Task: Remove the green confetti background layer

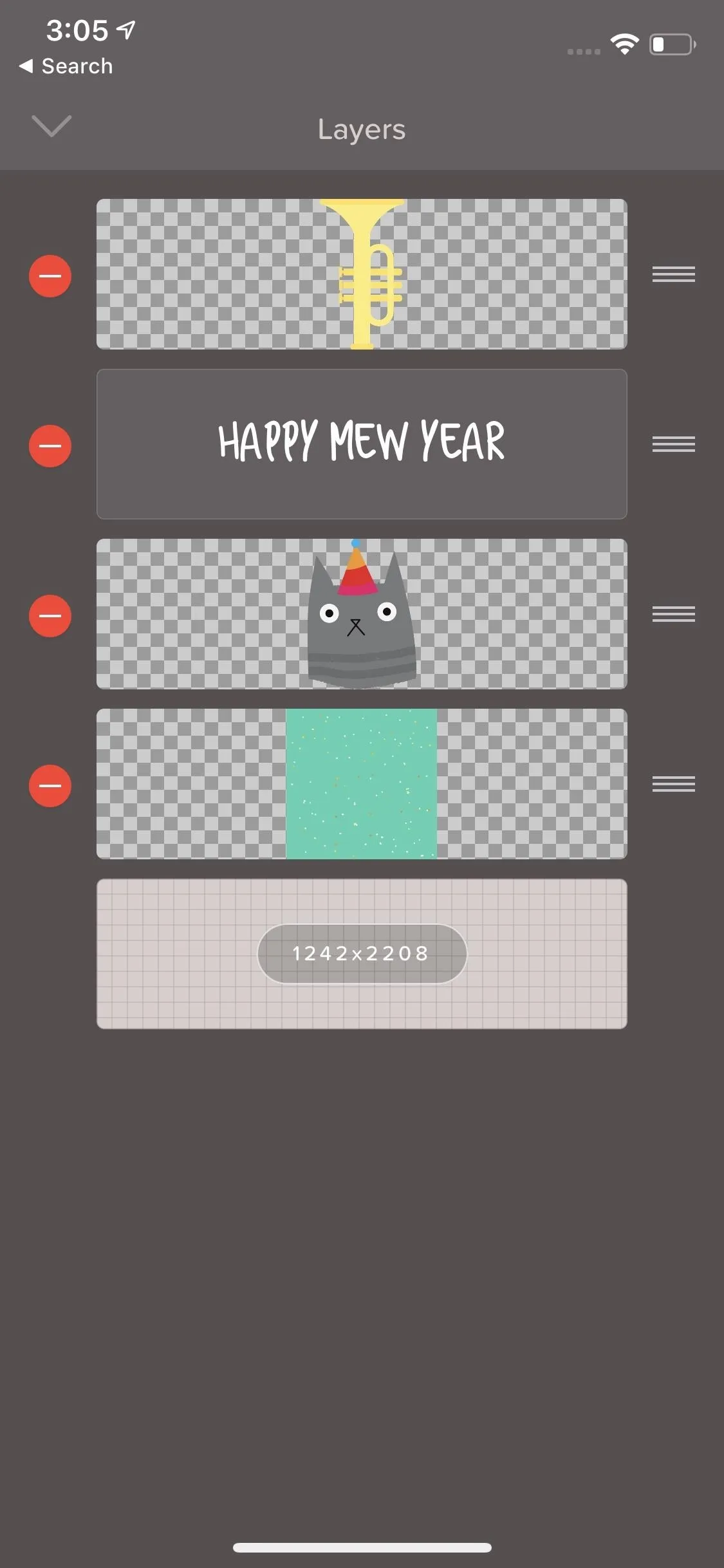Action: [50, 786]
